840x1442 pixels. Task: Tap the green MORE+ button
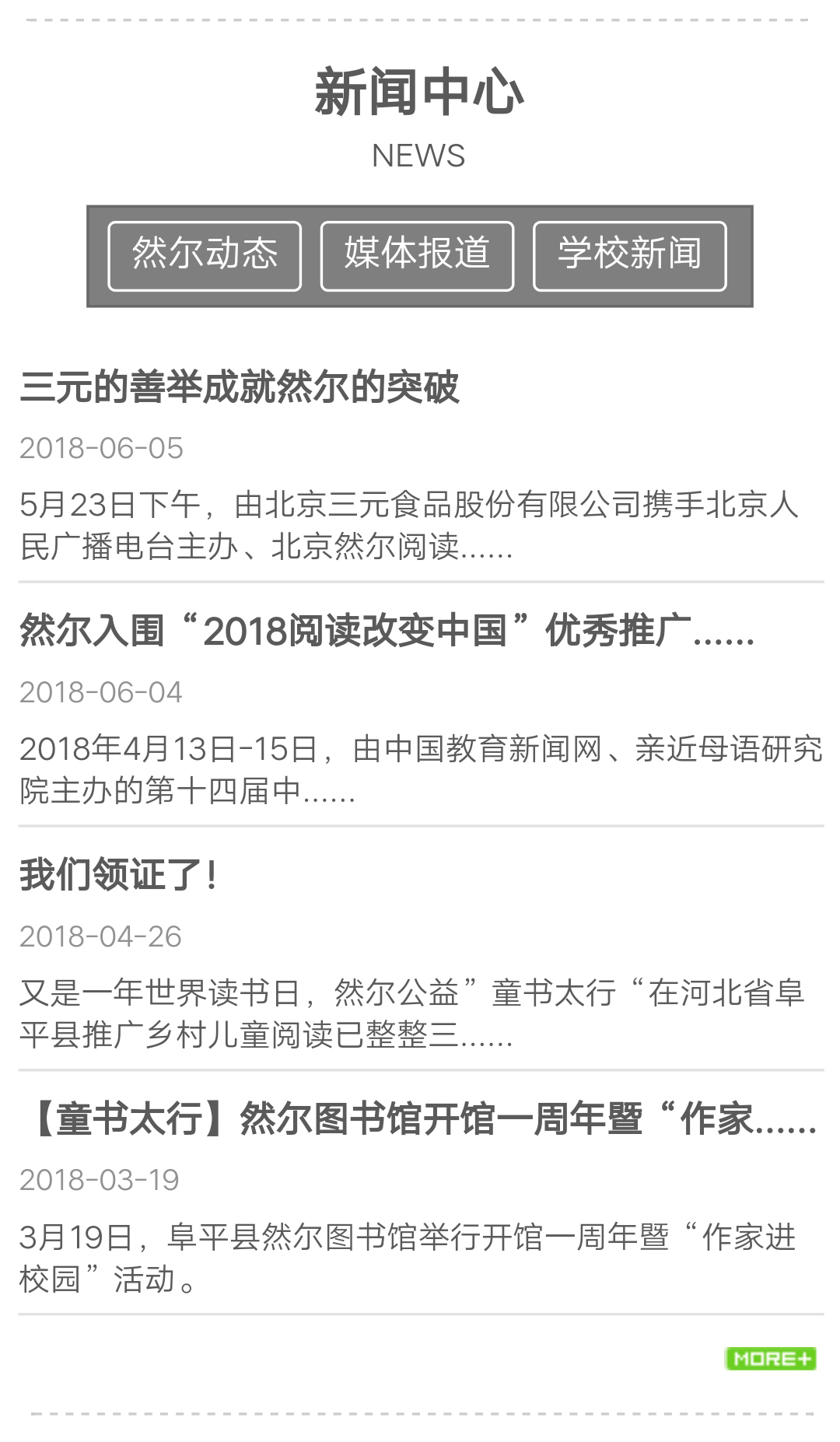(x=770, y=1359)
